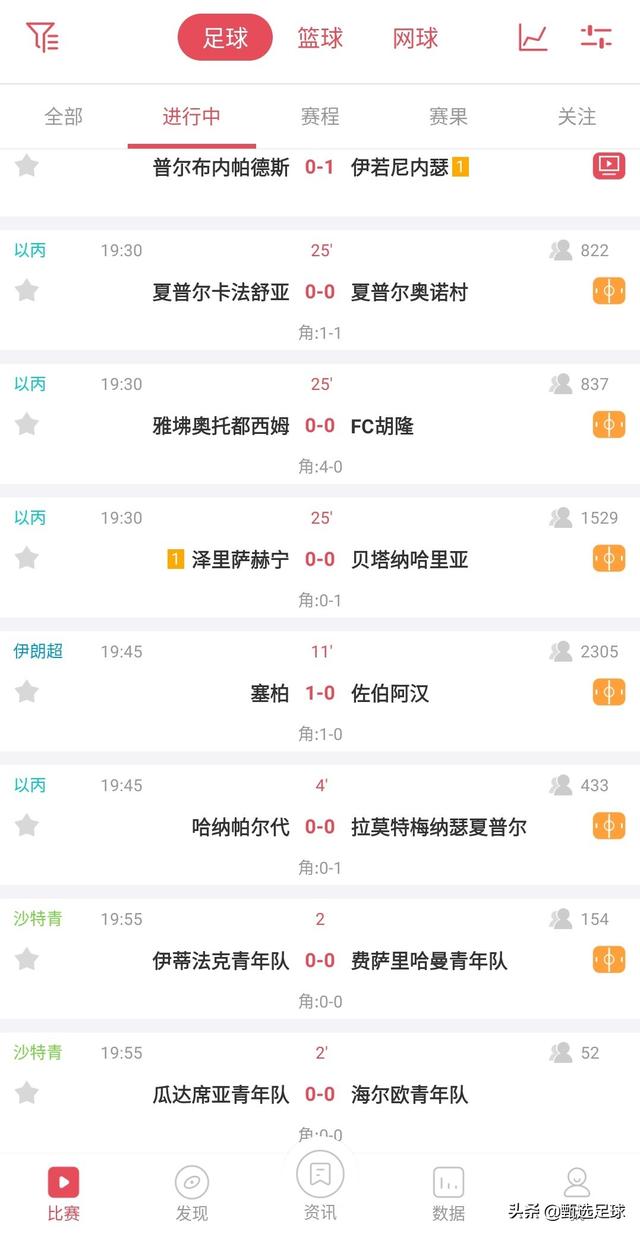Go to the 发现 tab
The image size is (640, 1234).
[192, 1194]
